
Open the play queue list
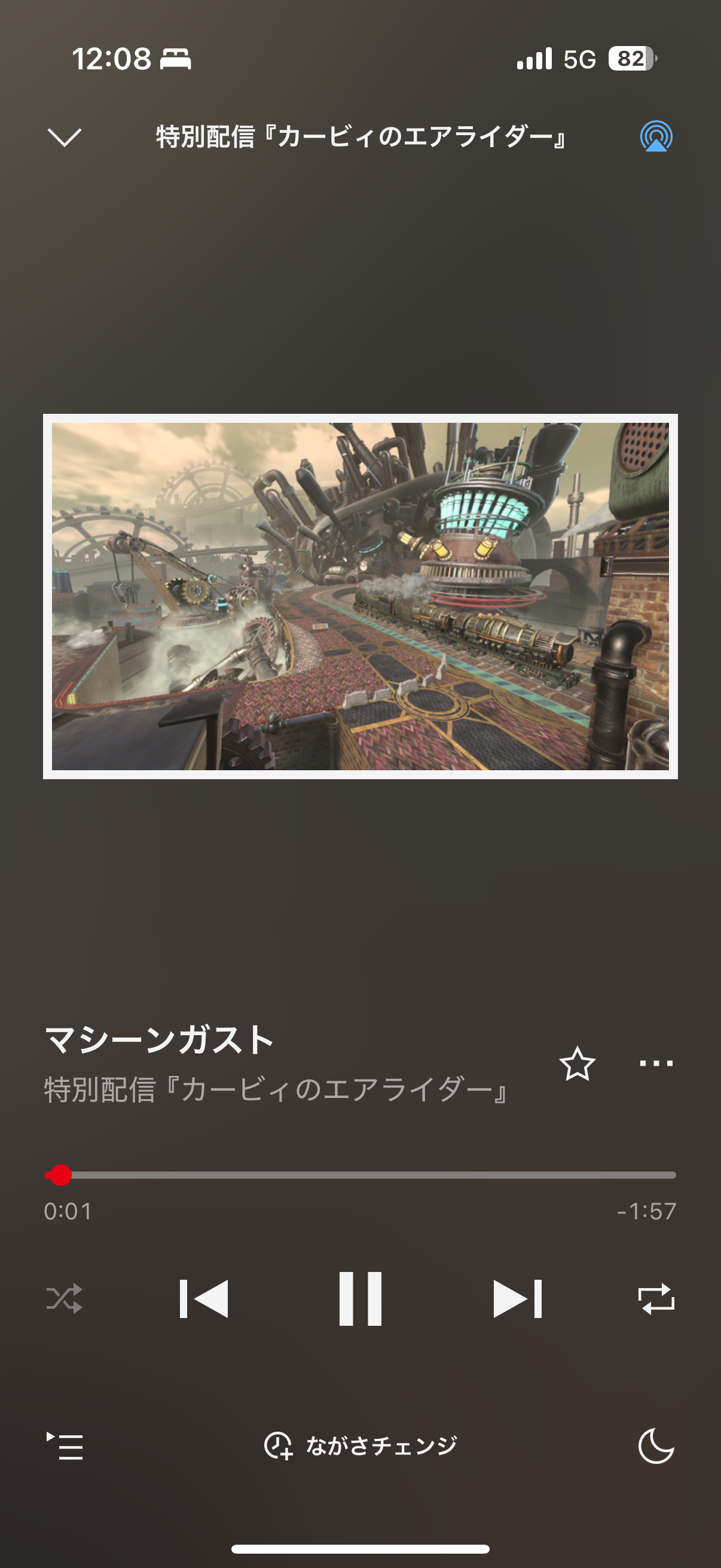(65, 1446)
